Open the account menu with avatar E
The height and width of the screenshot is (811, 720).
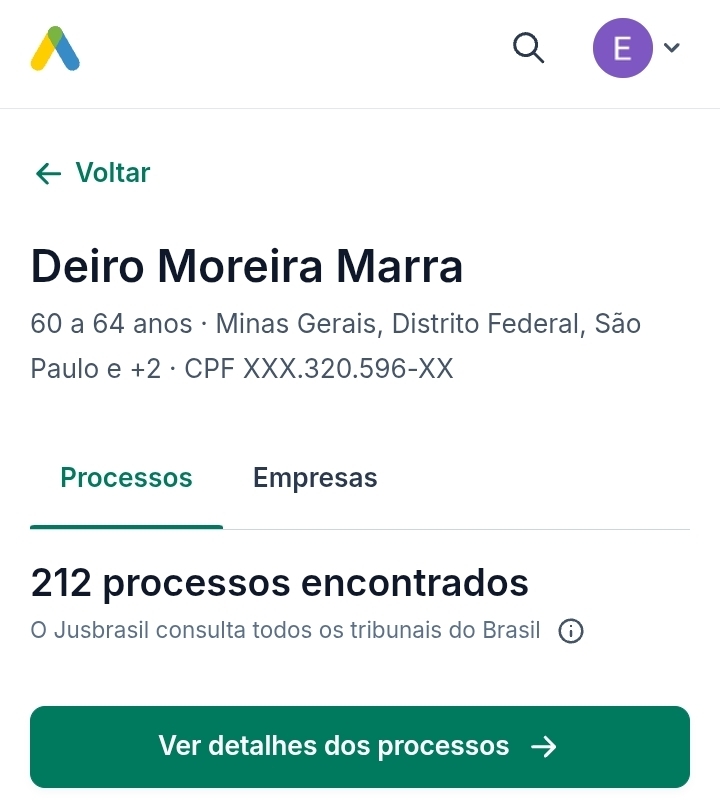pos(636,48)
